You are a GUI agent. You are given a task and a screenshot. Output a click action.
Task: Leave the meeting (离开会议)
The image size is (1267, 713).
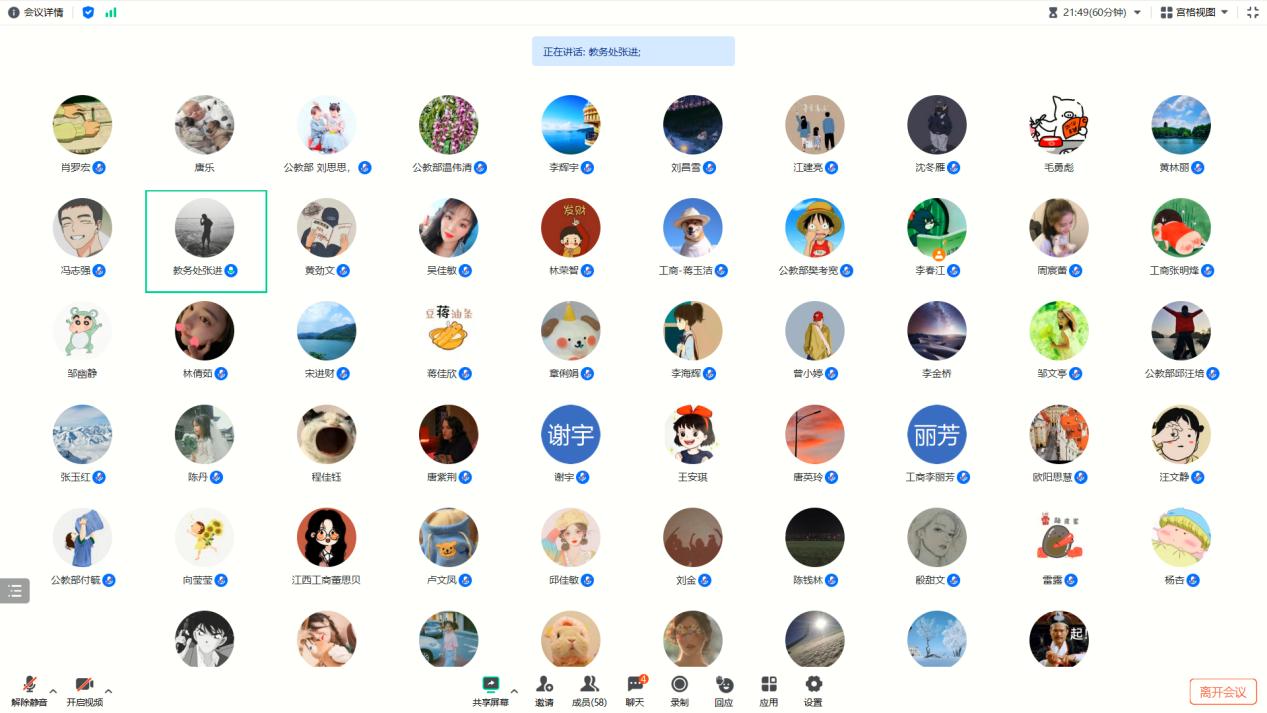(x=1222, y=692)
